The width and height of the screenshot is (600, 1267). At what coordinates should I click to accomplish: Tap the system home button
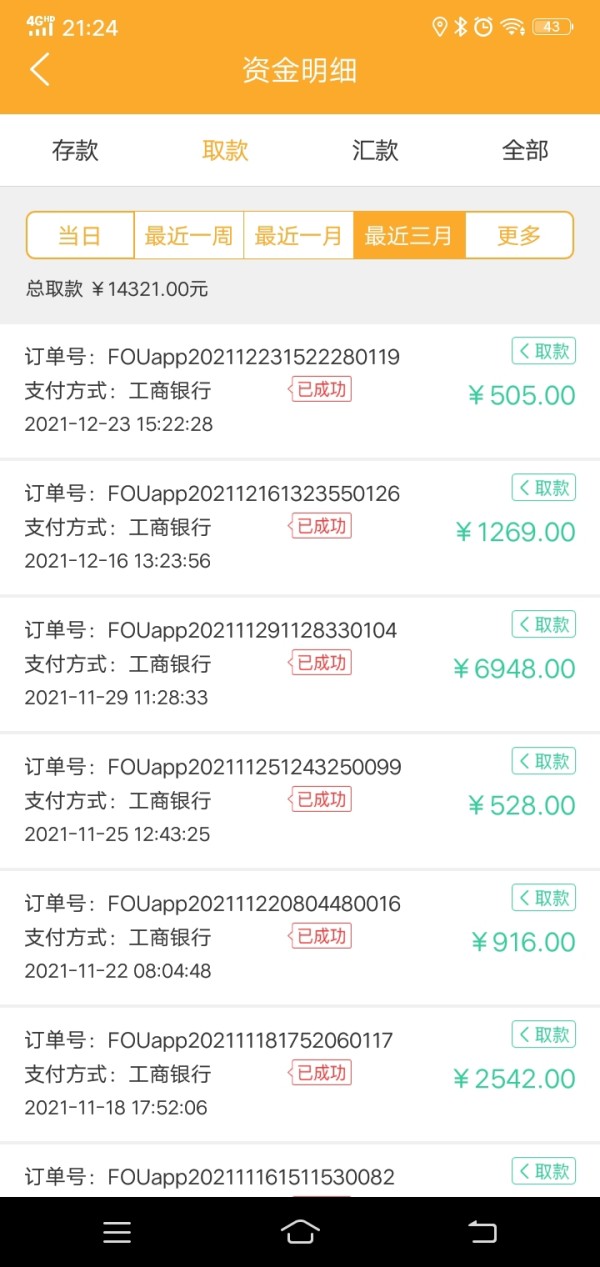coord(300,1232)
